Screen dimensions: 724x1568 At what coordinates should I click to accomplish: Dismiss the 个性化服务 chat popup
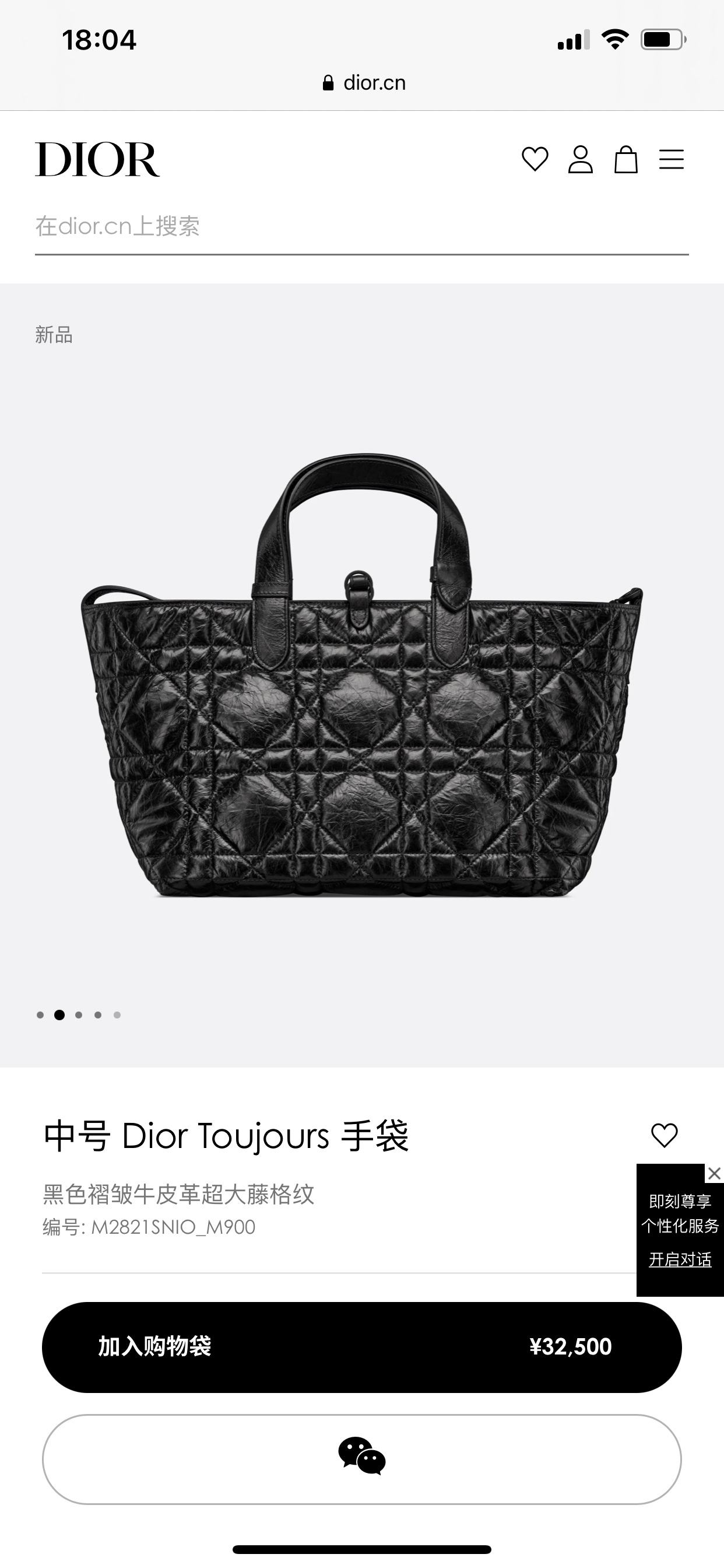pos(714,1172)
